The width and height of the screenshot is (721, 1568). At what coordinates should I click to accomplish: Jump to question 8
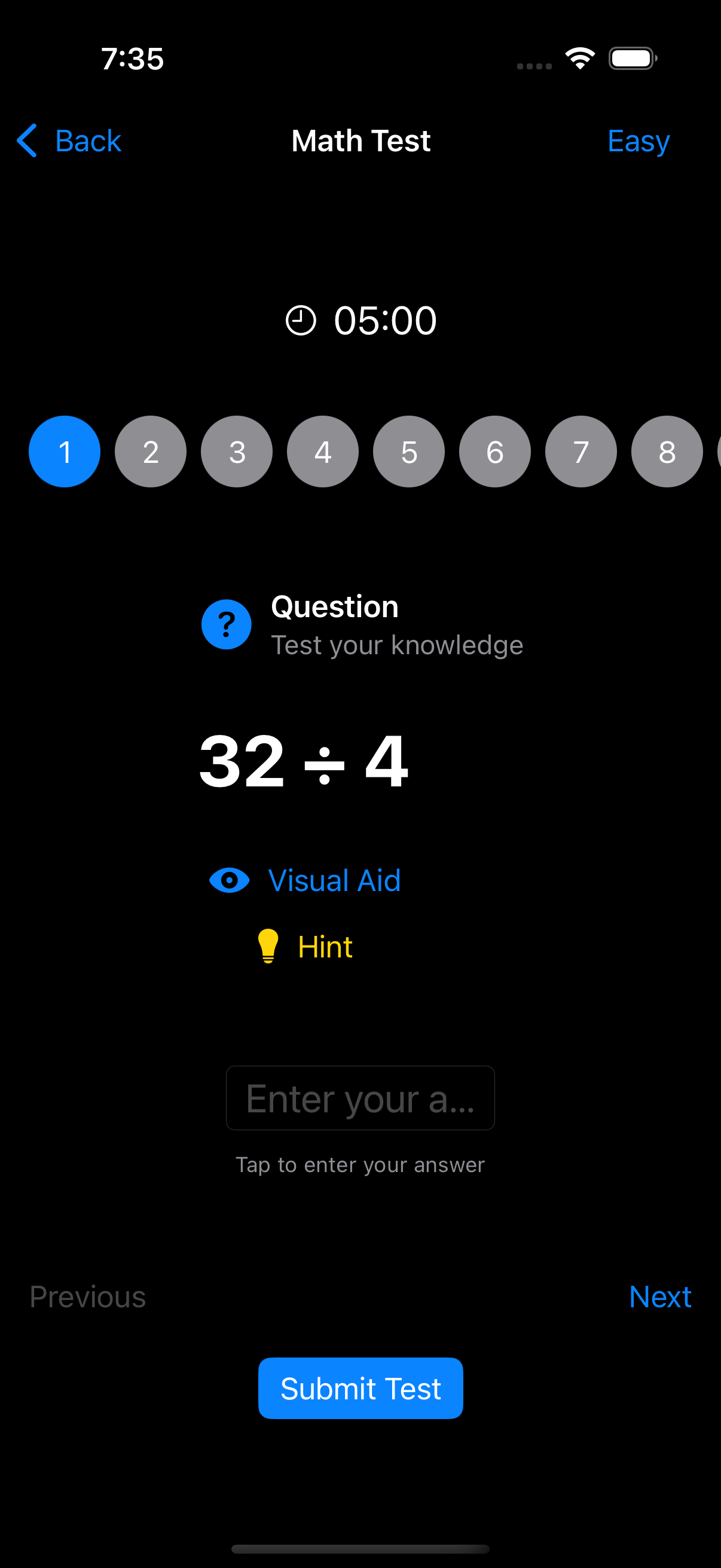pos(667,451)
